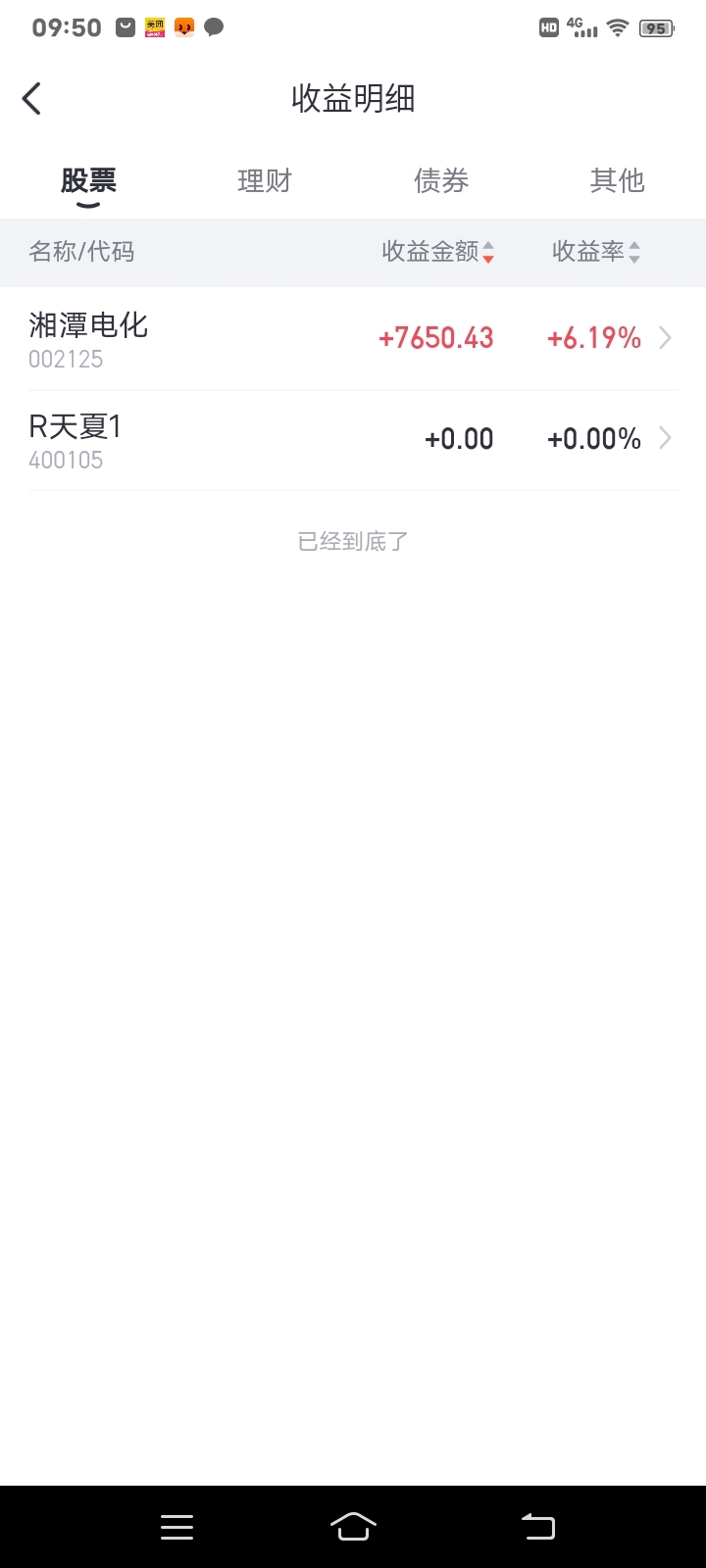Open R天夏1 profit details
This screenshot has height=1568, width=706.
[353, 440]
